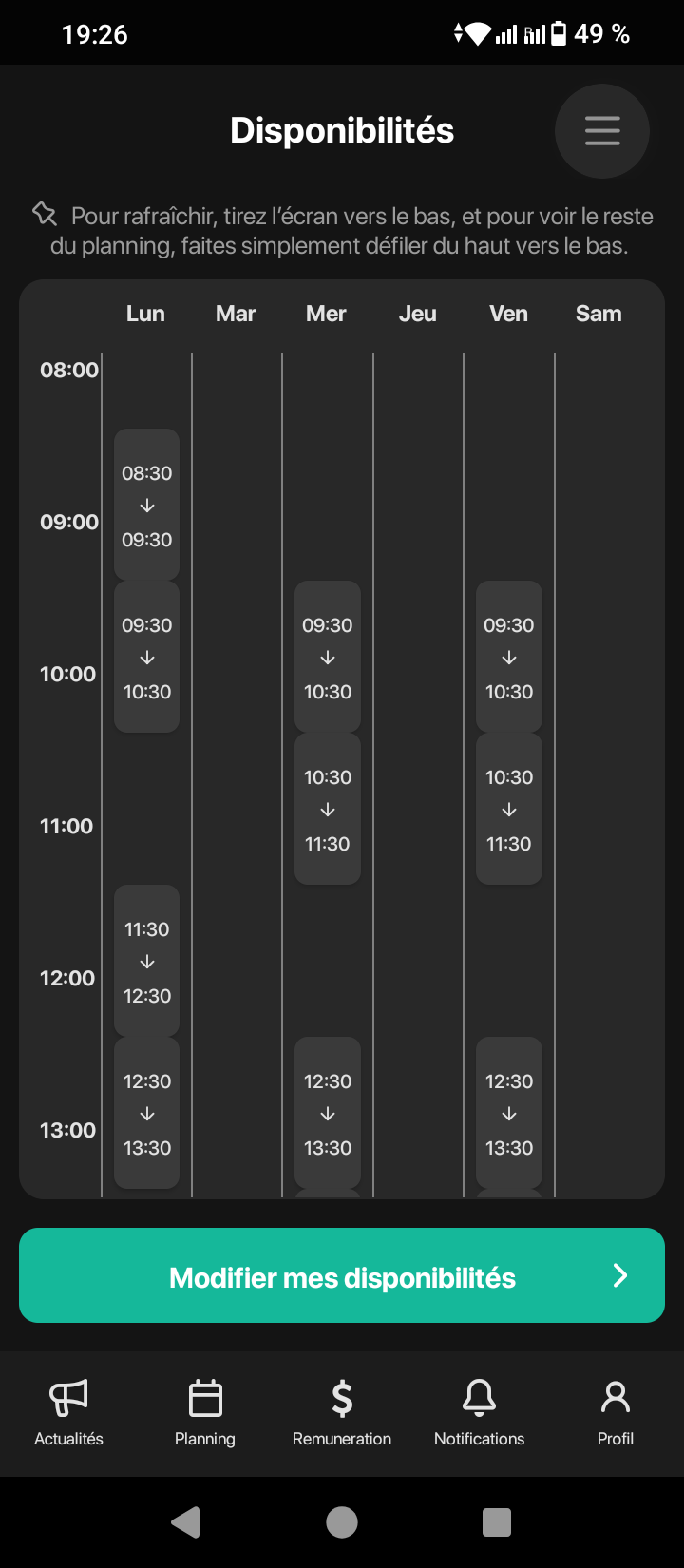
Task: Switch to the Profil tab
Action: 616,1412
